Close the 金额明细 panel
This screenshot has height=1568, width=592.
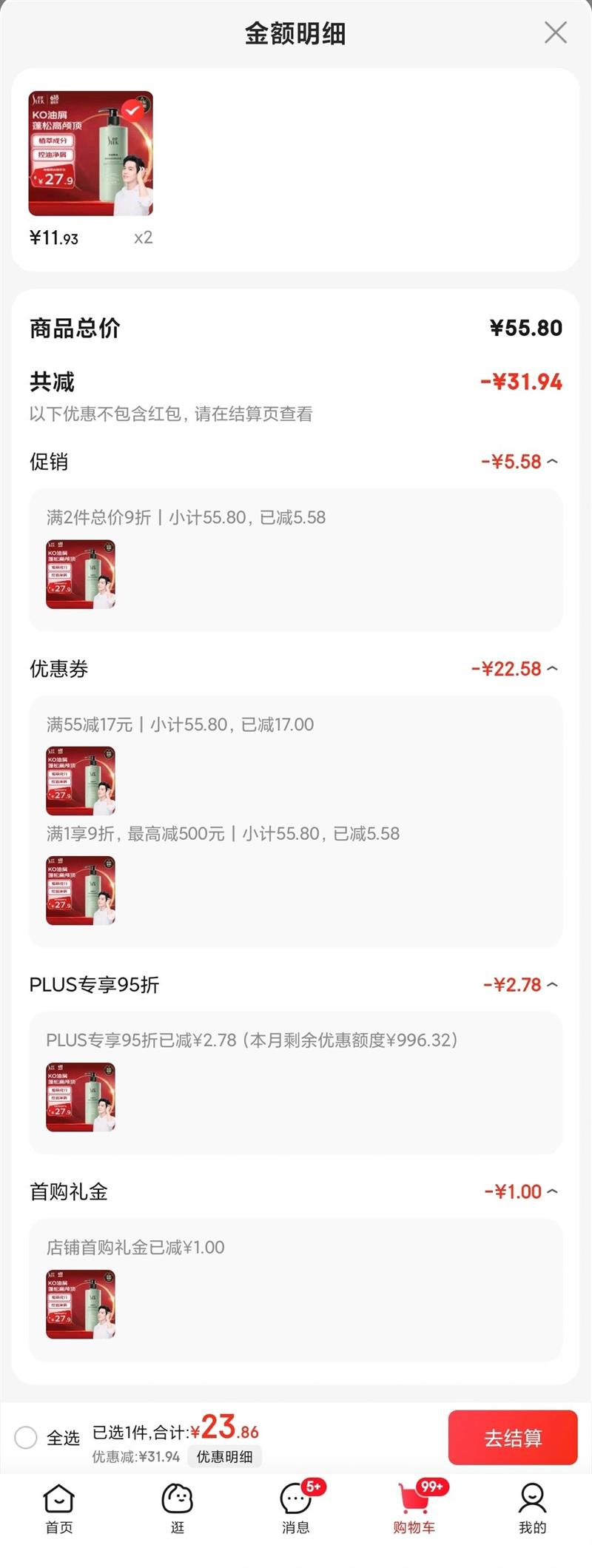coord(555,33)
